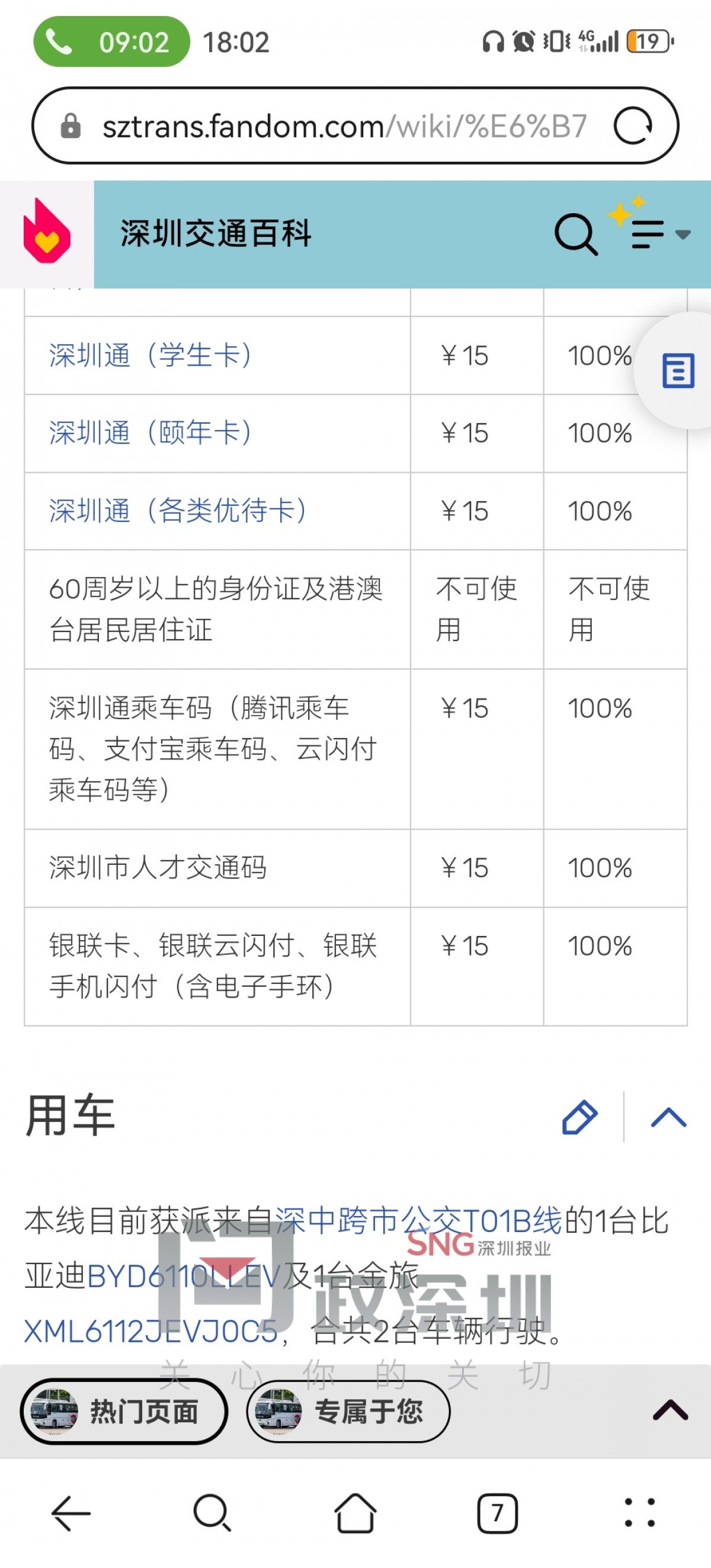This screenshot has width=711, height=1568.
Task: View the 7 open browser tabs
Action: [497, 1514]
